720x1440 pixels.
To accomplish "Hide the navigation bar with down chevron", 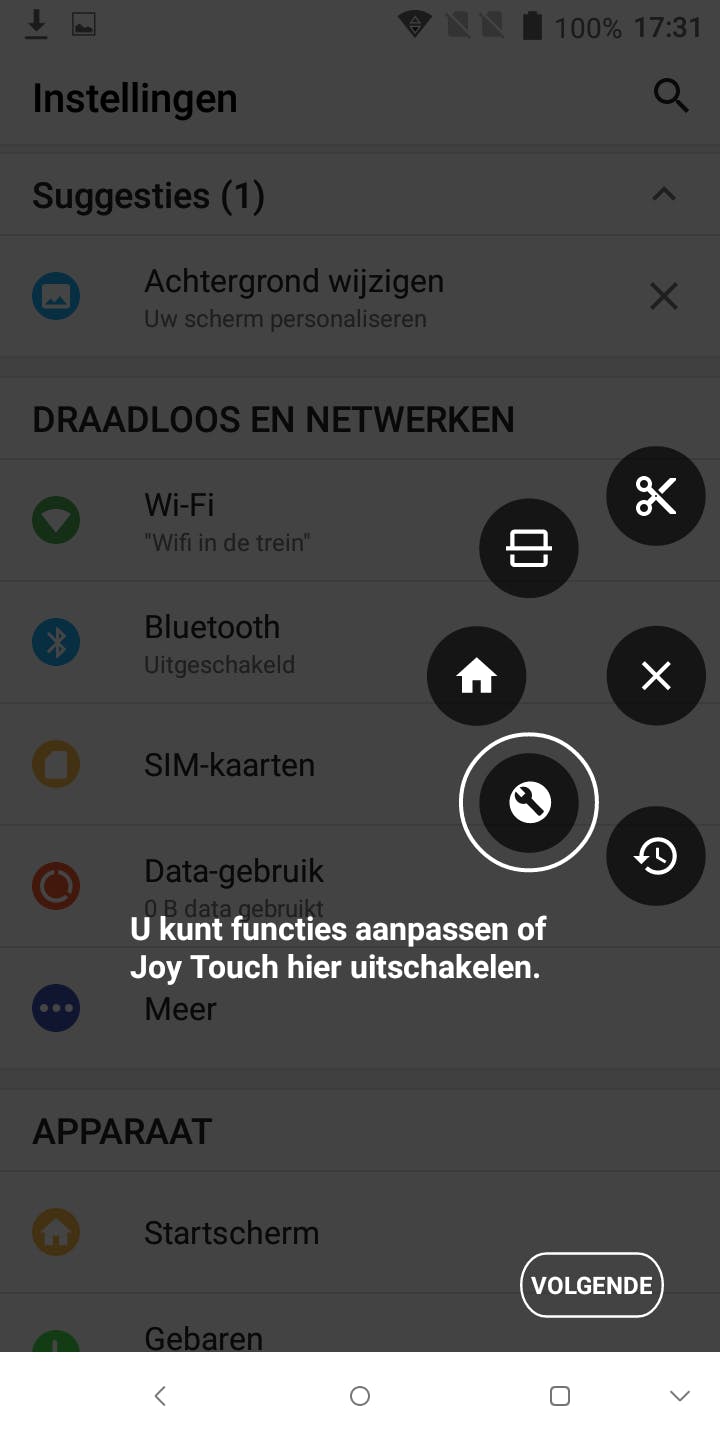I will pyautogui.click(x=680, y=1396).
